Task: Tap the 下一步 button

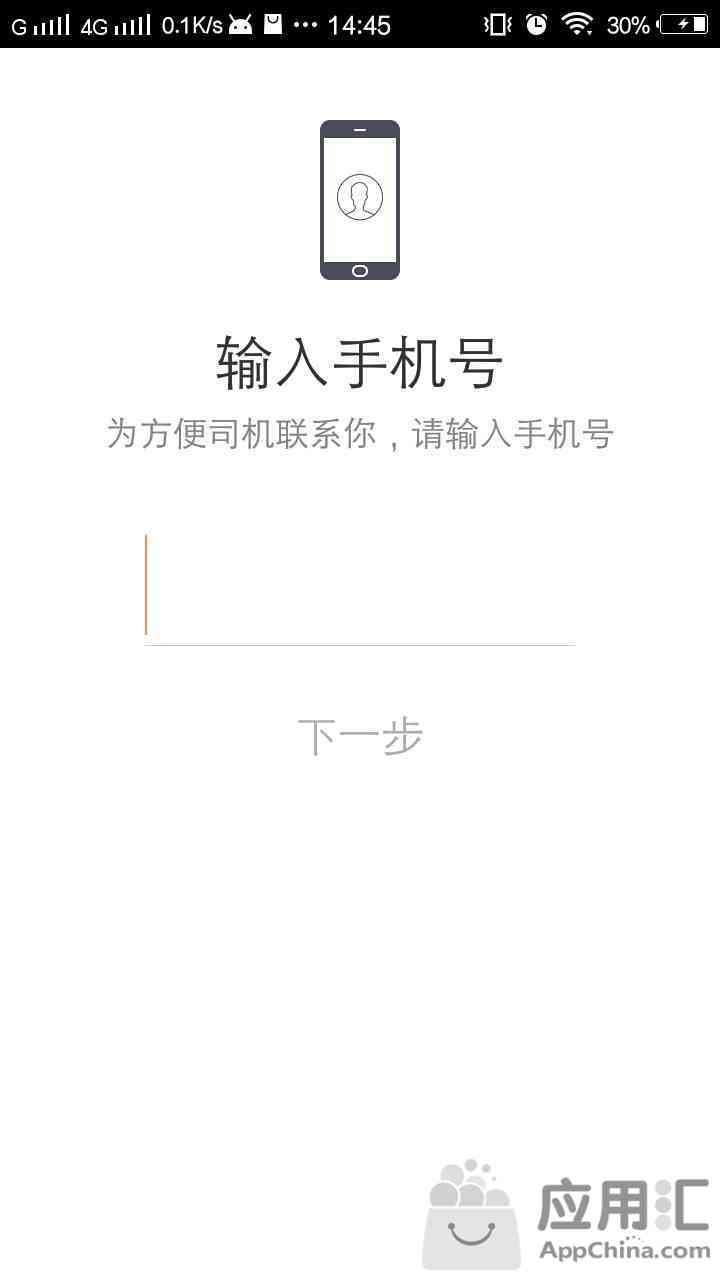Action: pyautogui.click(x=360, y=737)
